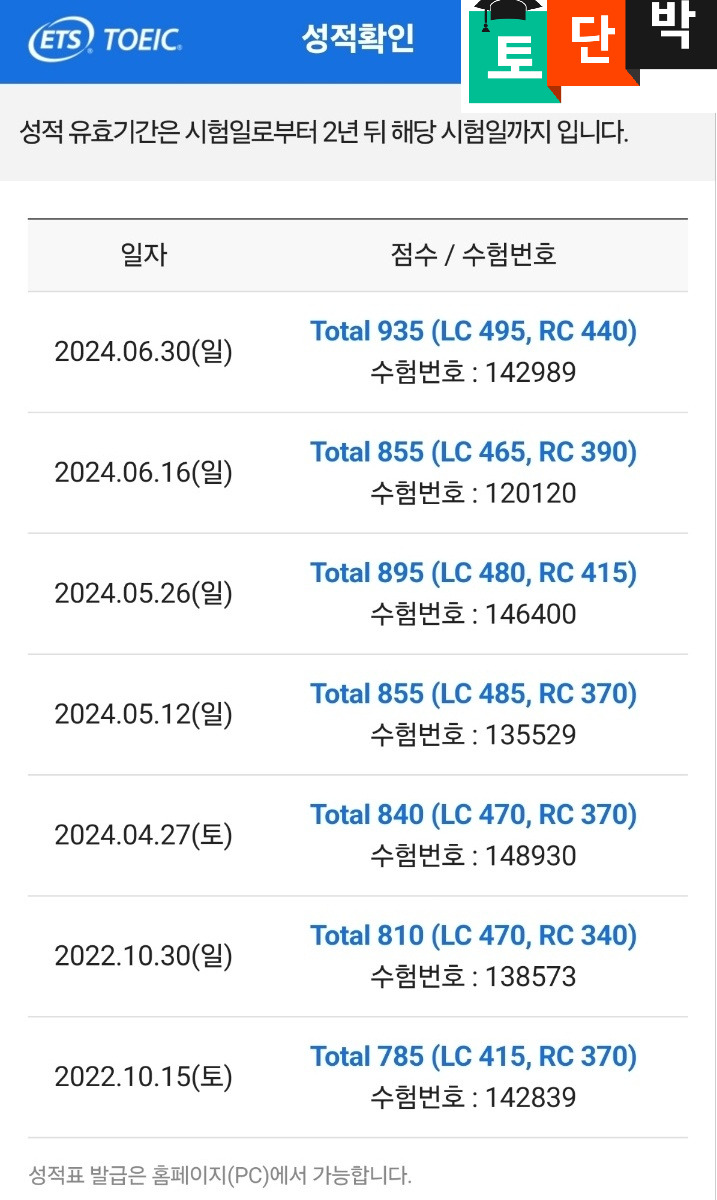Open the Total 840 score details
This screenshot has width=717, height=1200.
pyautogui.click(x=473, y=815)
